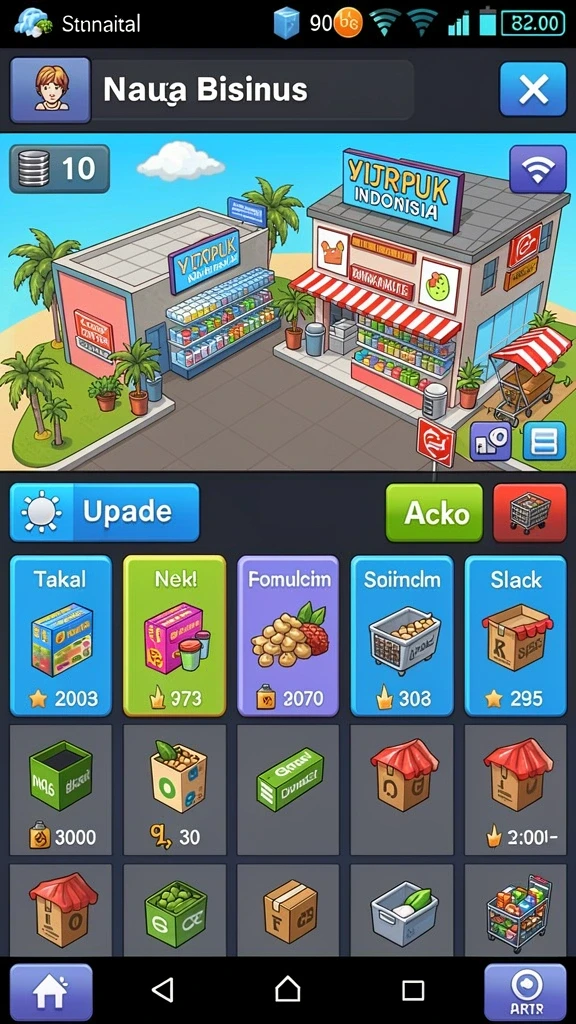Screen dimensions: 576x1024
Task: Choose the Fomulcim item card
Action: [288, 636]
